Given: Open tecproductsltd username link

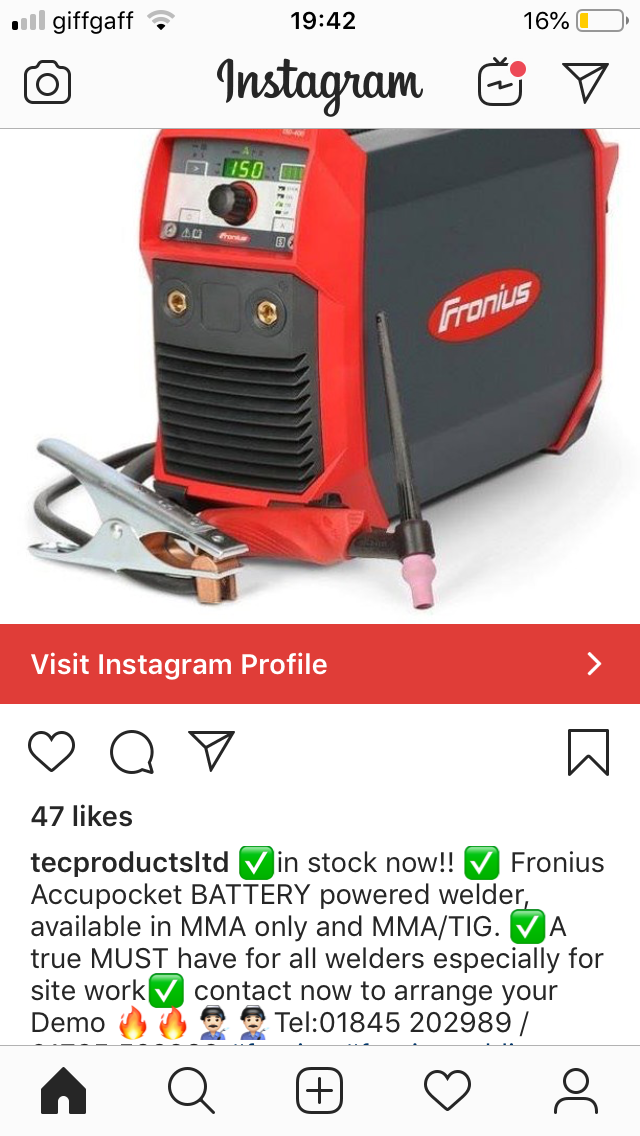Looking at the screenshot, I should 130,862.
